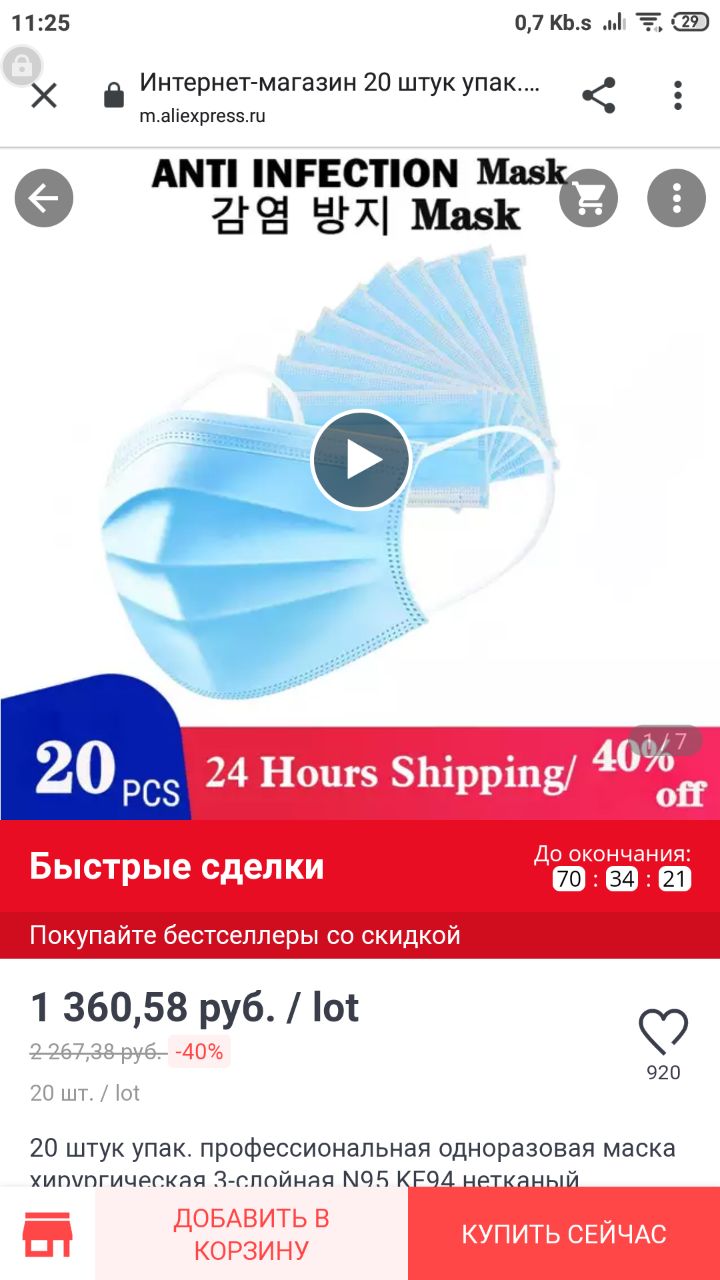Image resolution: width=720 pixels, height=1280 pixels.
Task: Play the product video
Action: click(x=361, y=460)
